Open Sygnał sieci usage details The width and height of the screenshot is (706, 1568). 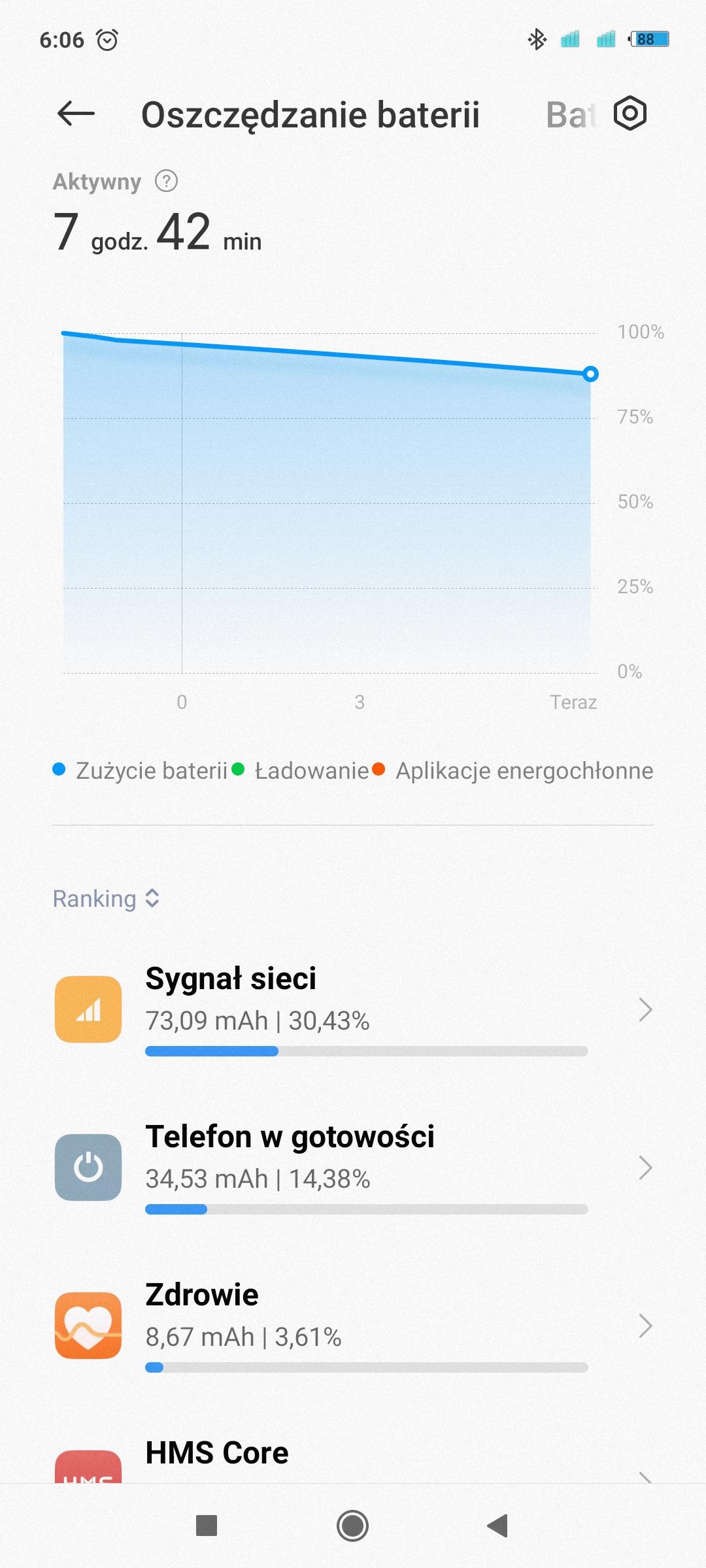pos(353,1009)
